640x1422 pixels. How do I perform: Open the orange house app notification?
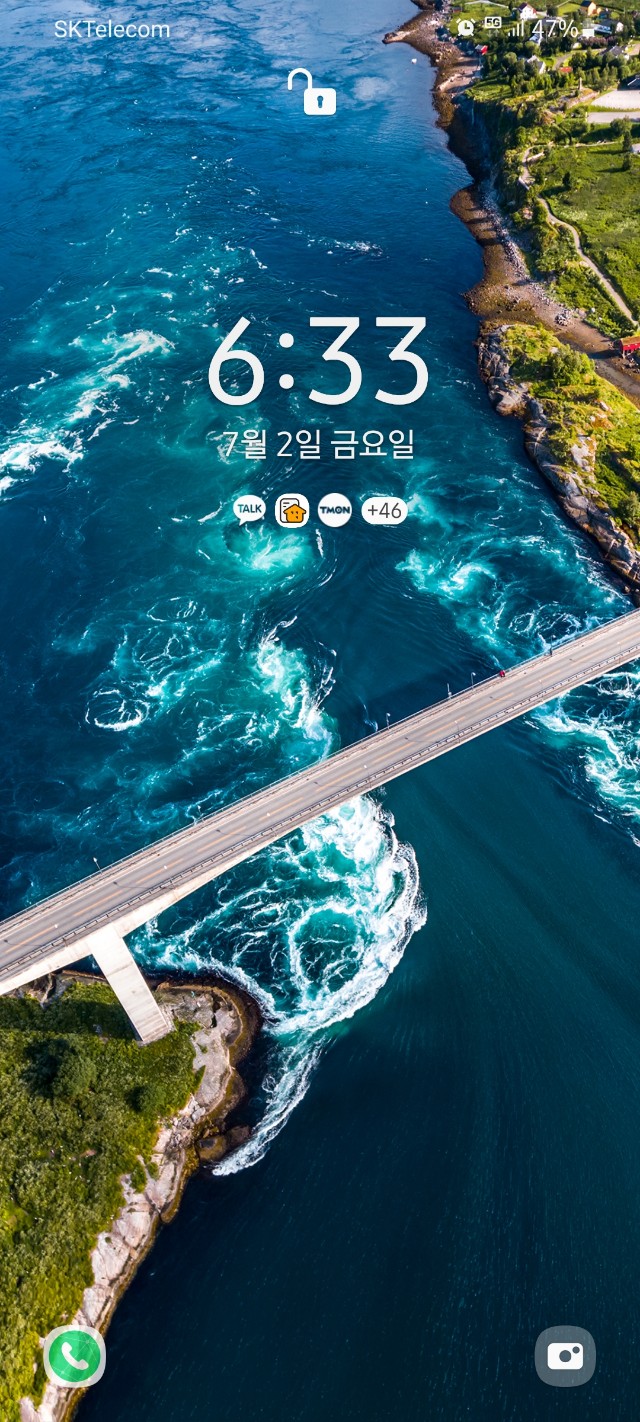(292, 510)
